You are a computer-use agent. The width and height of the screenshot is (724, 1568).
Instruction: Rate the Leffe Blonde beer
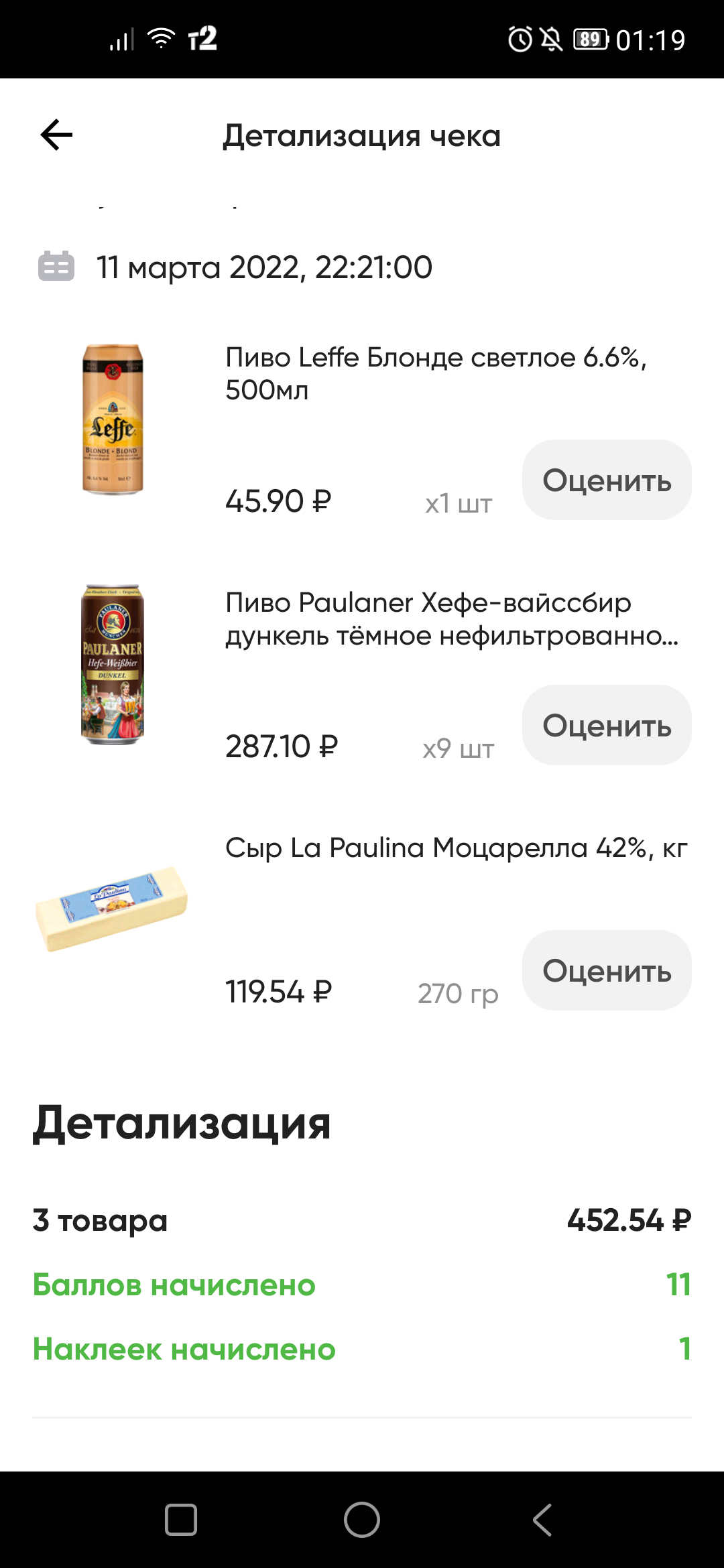[x=607, y=480]
